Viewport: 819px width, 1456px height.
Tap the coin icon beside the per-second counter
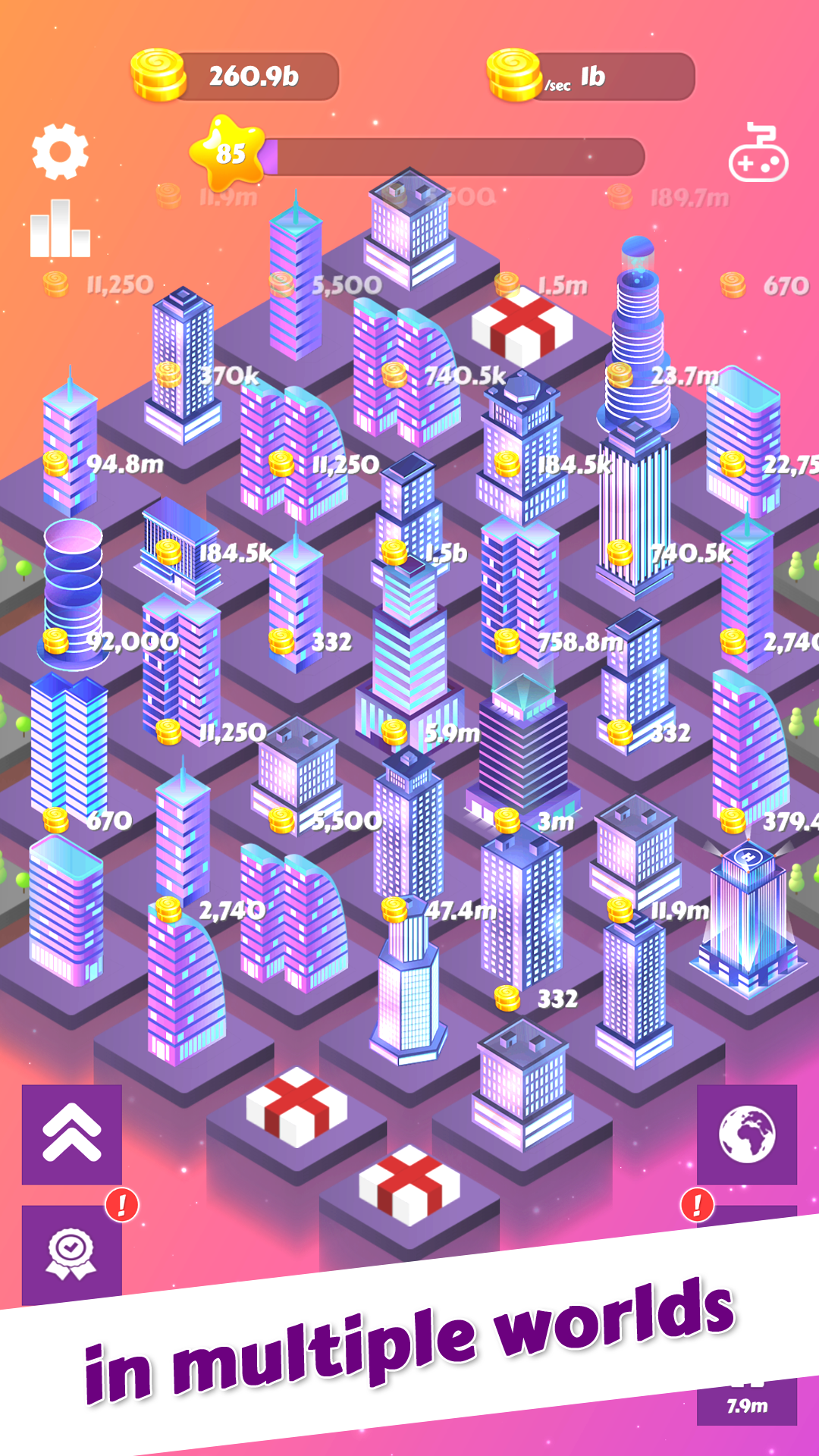(x=514, y=75)
